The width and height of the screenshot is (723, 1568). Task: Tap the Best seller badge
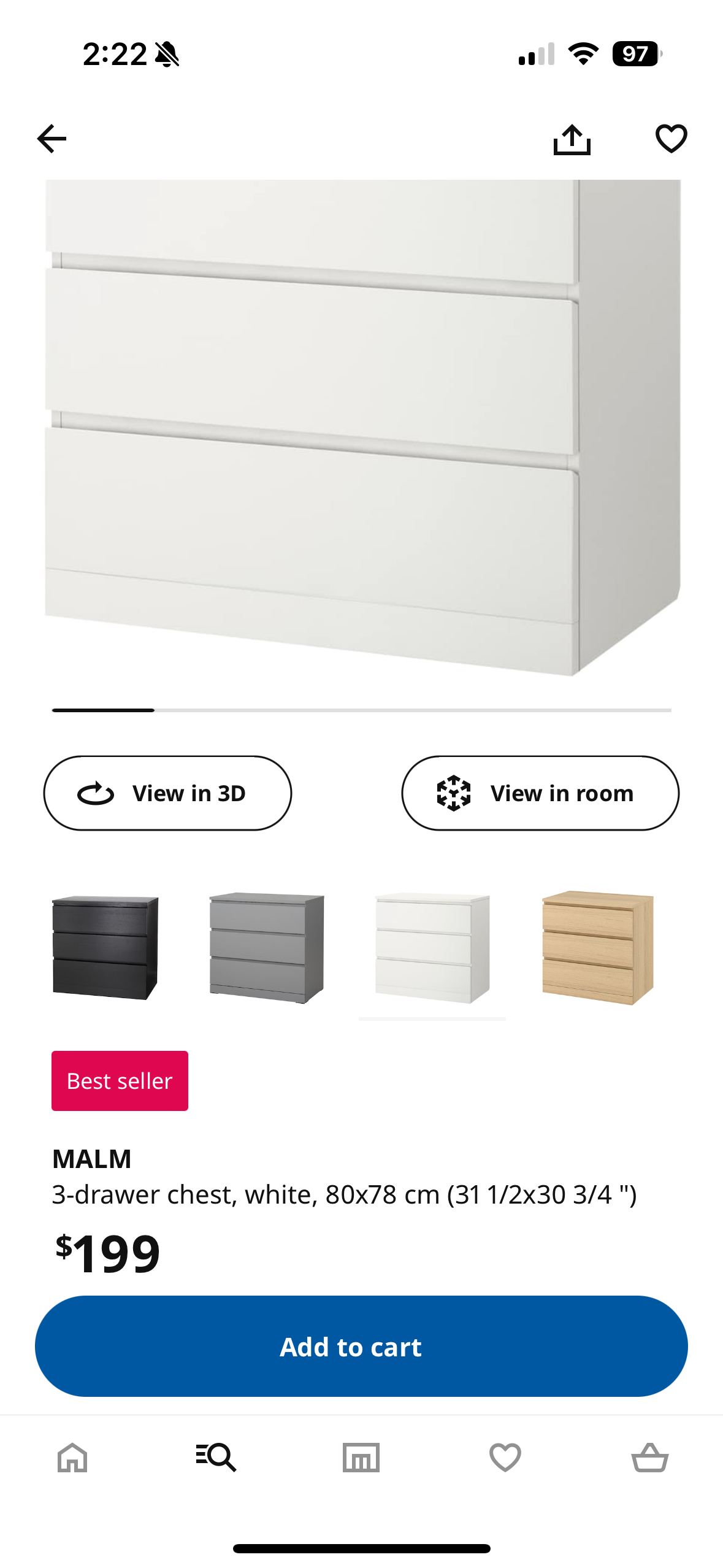pos(119,1080)
